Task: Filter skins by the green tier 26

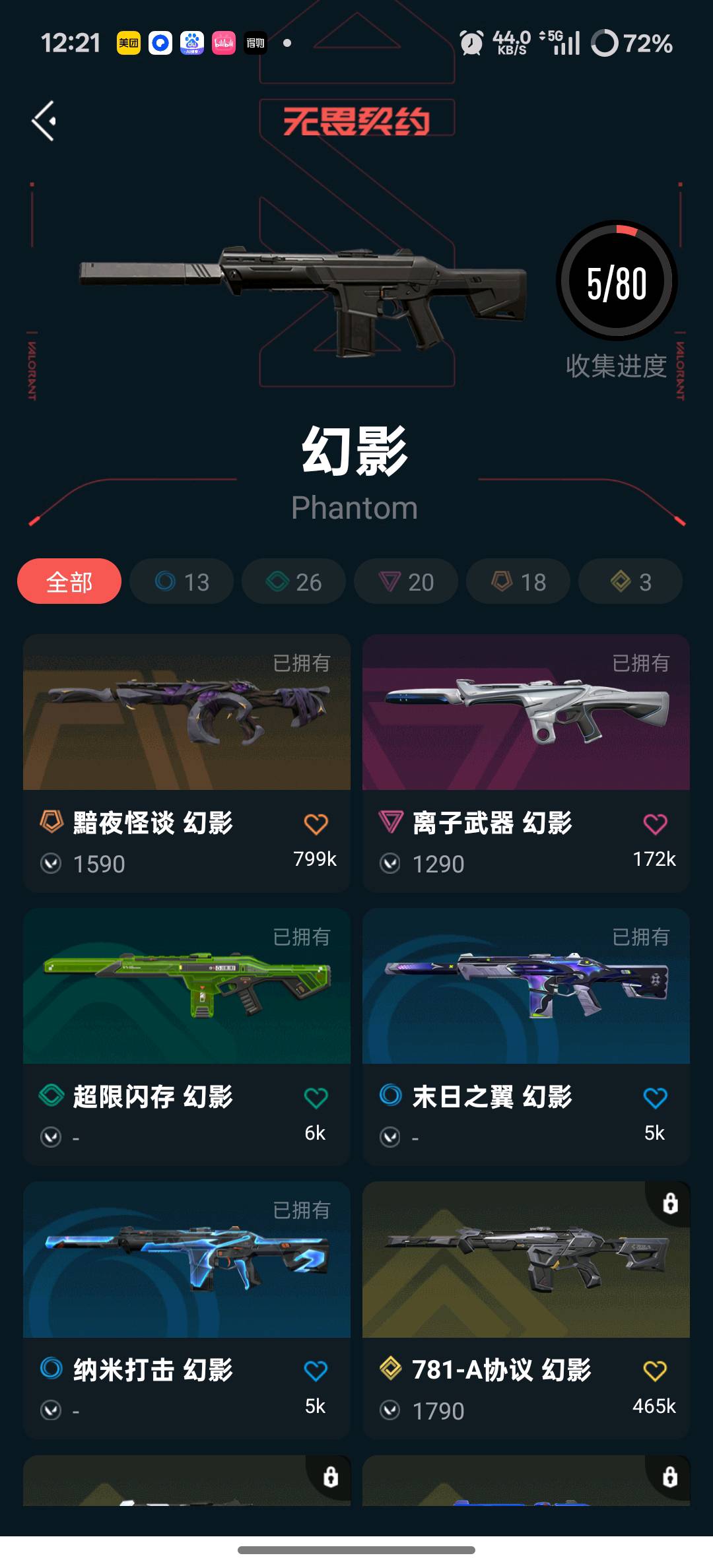Action: coord(294,581)
